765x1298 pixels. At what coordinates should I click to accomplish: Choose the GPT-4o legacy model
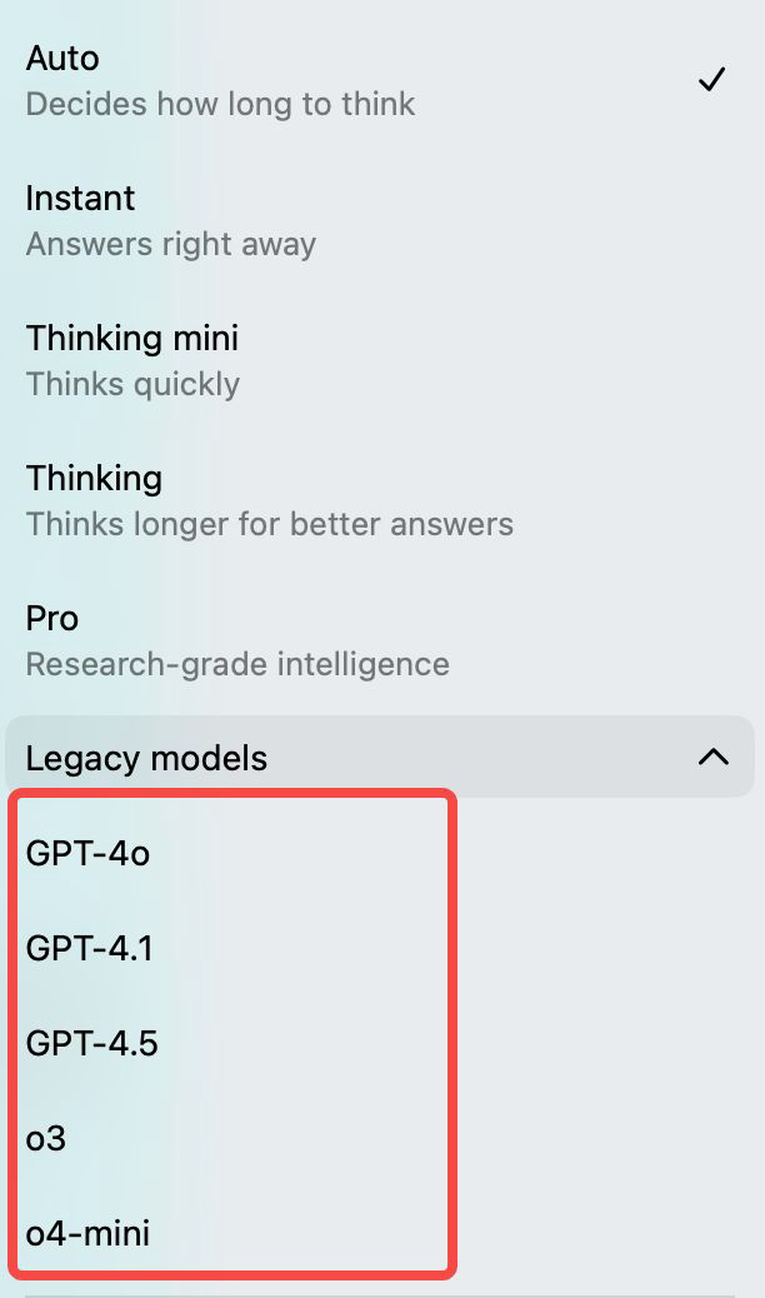(88, 854)
